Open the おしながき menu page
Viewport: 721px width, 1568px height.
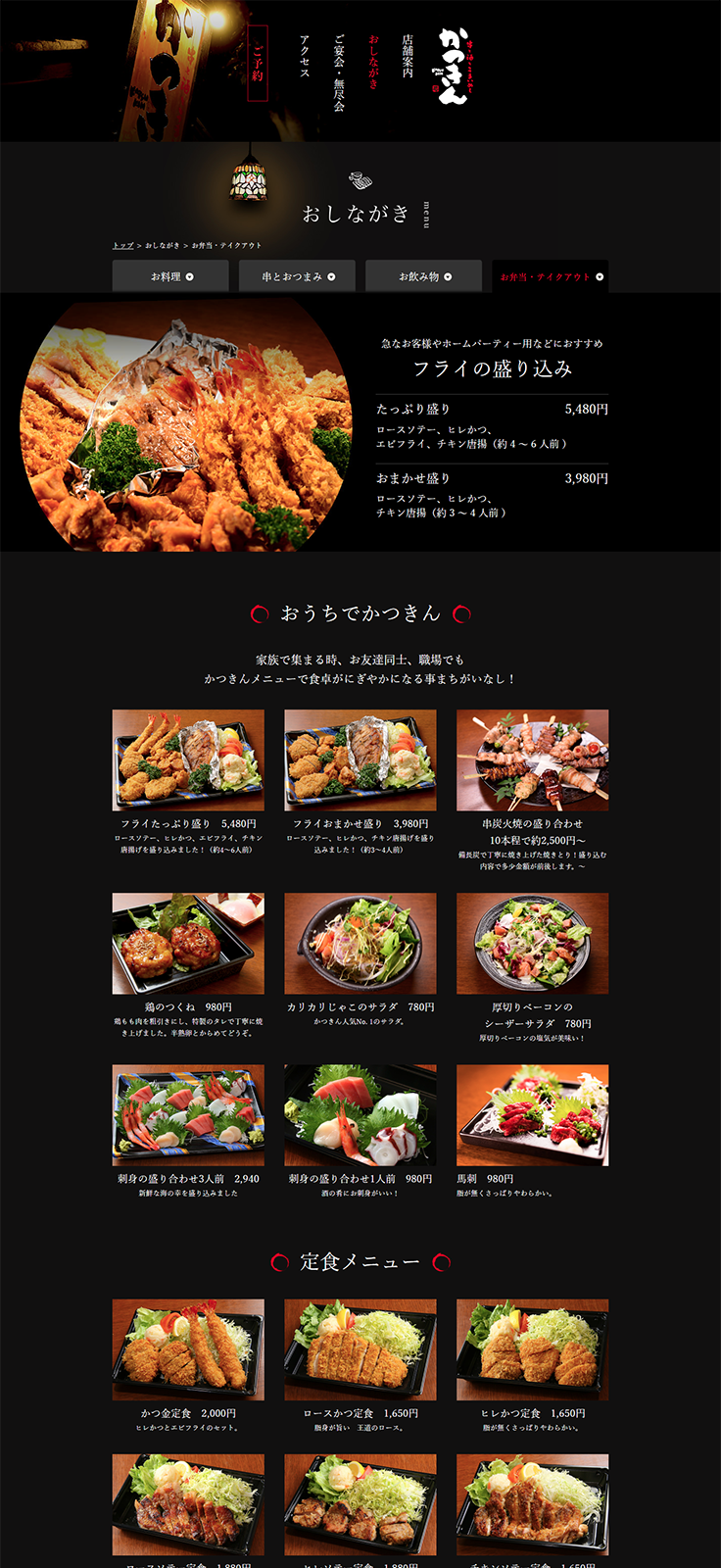click(x=372, y=62)
